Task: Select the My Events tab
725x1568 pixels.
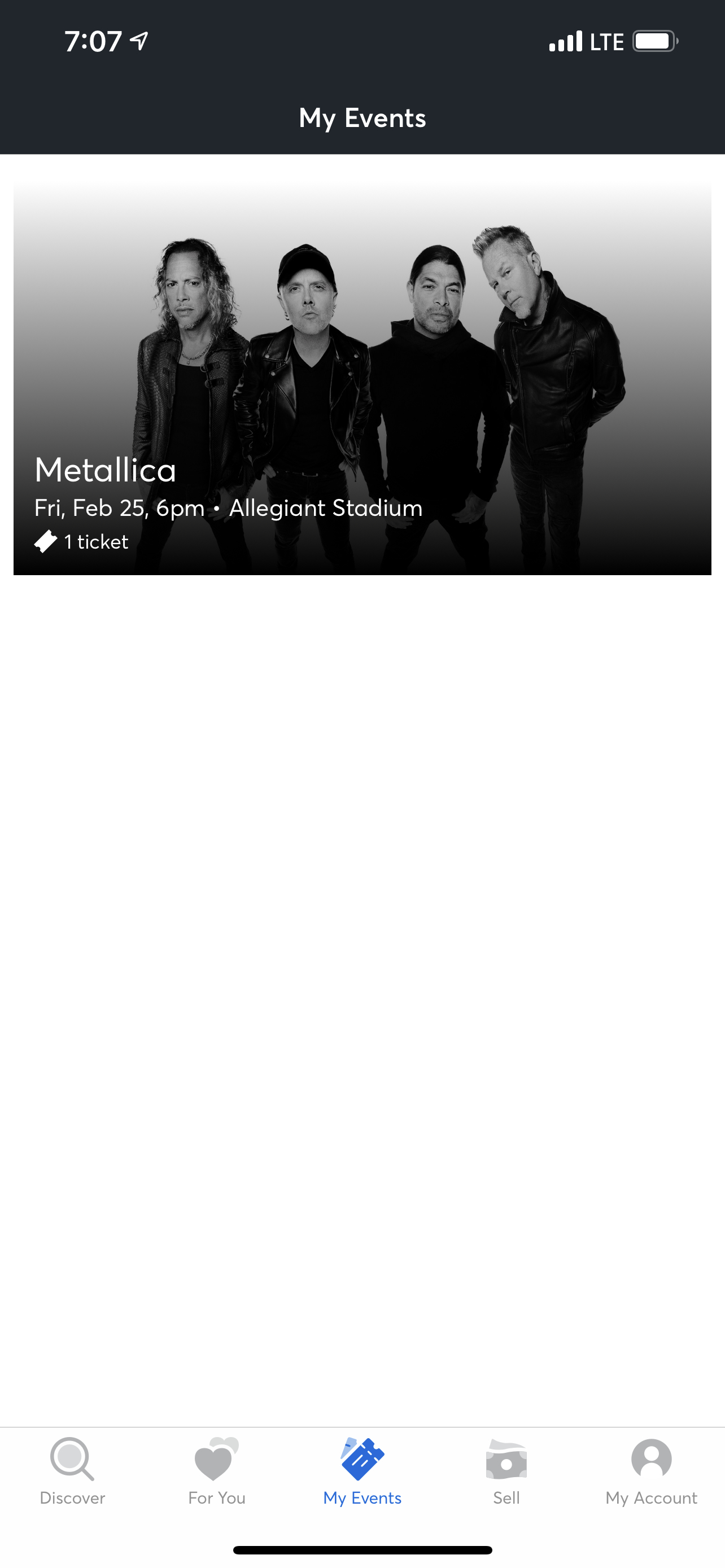Action: 362,1470
